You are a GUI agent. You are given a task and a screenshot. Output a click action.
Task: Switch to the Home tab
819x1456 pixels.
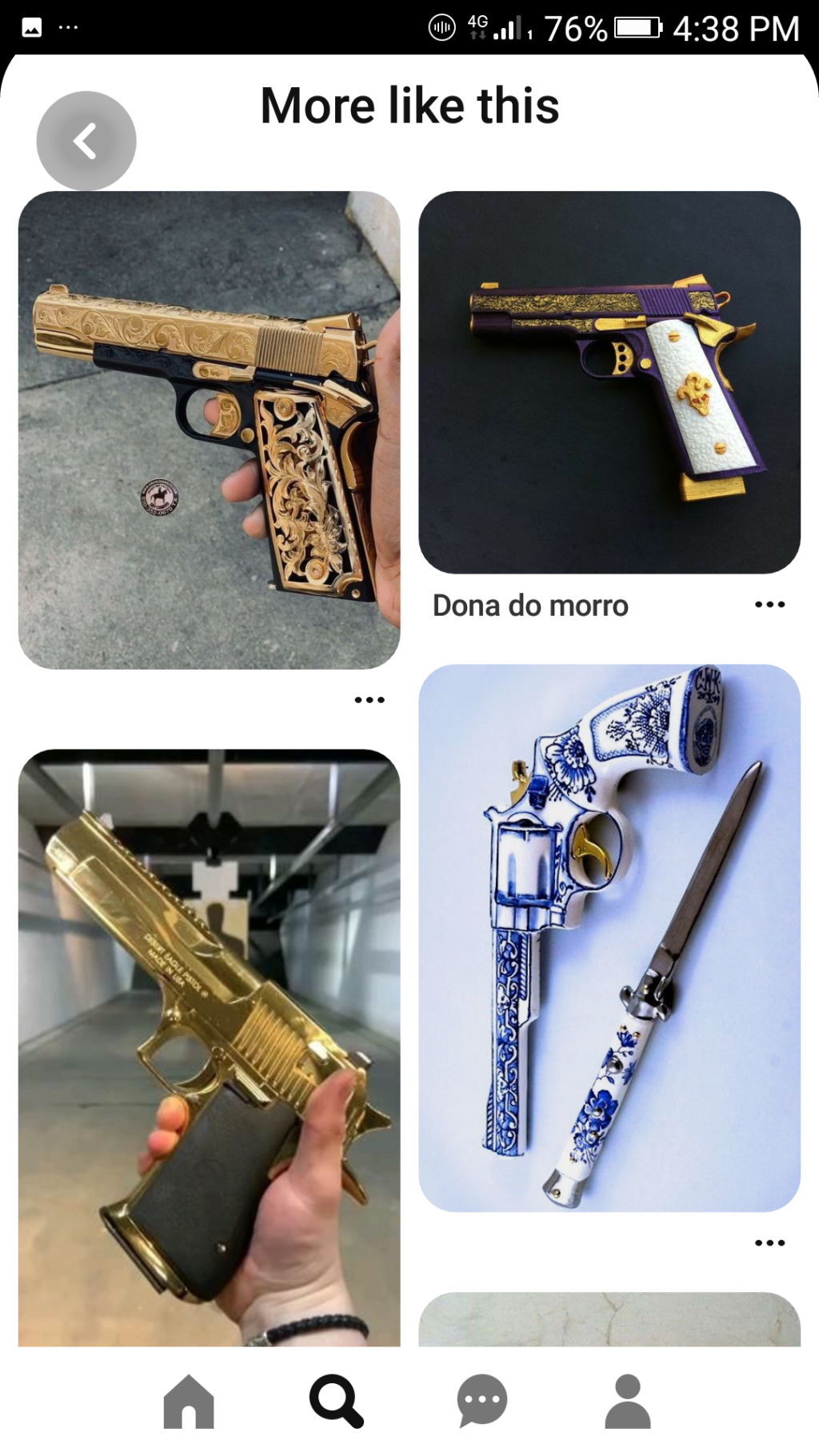189,1401
